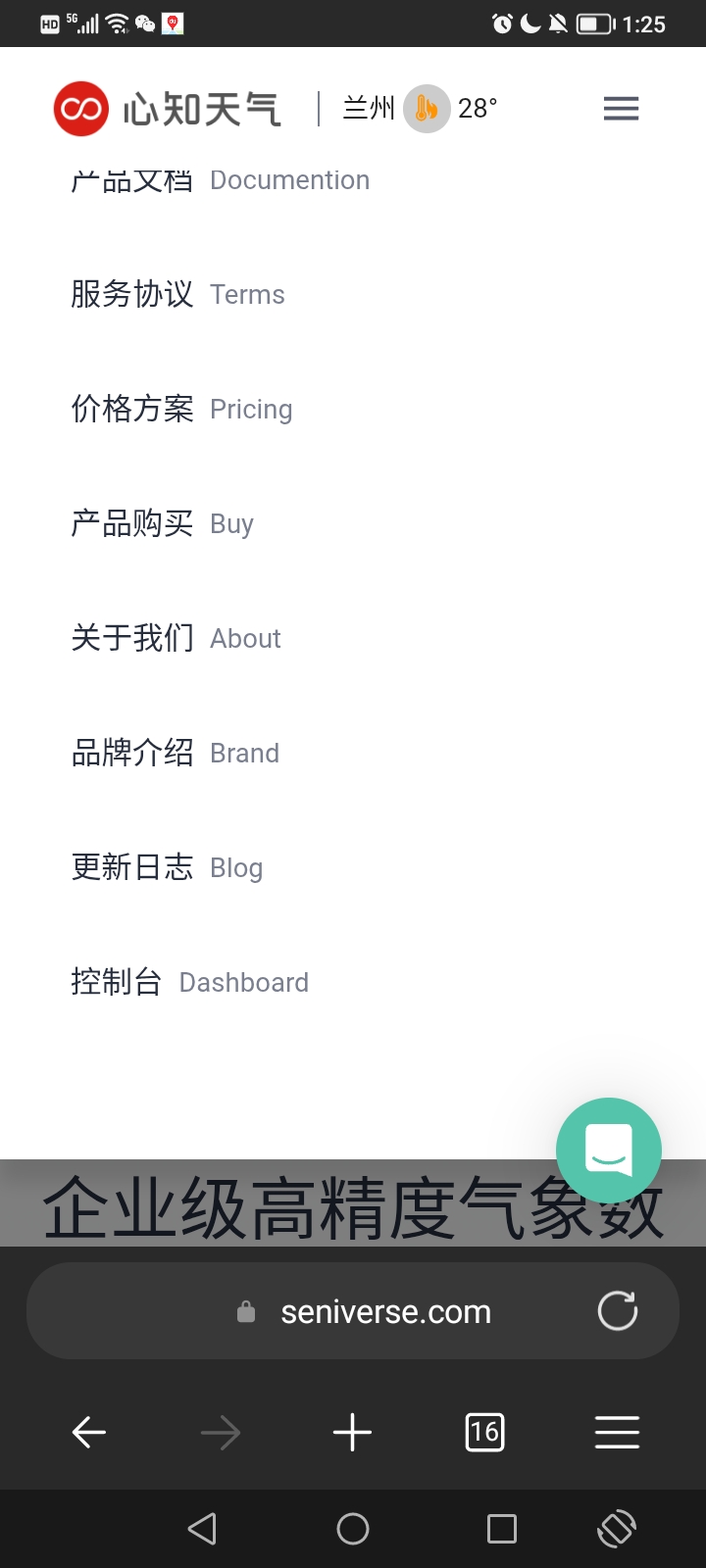
Task: Open 品牌介绍 Brand page
Action: [x=175, y=753]
